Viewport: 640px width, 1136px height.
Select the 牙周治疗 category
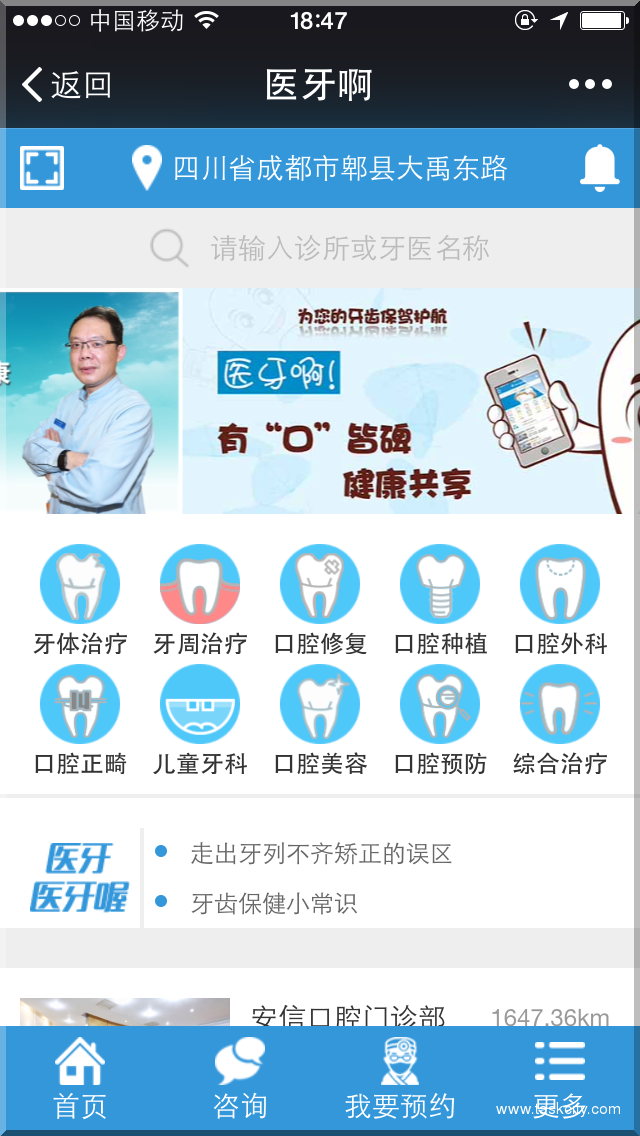click(x=200, y=600)
